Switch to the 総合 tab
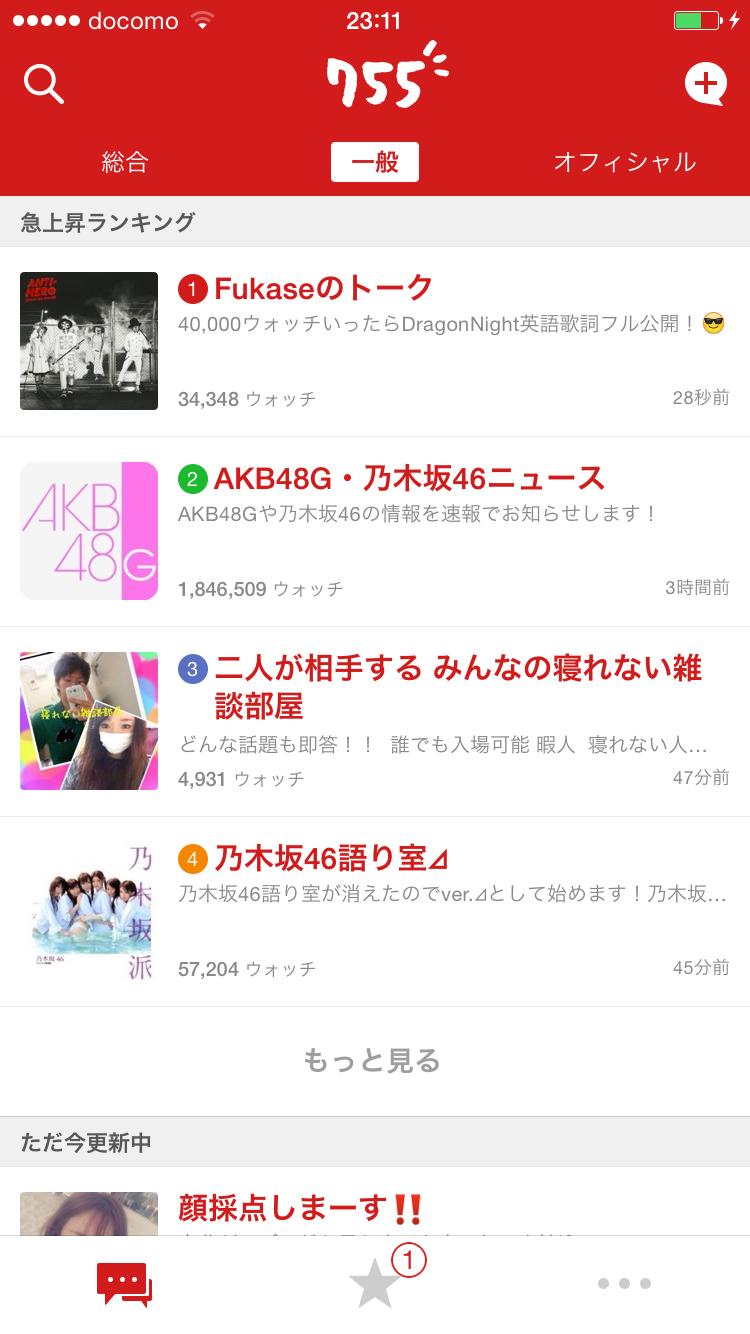Viewport: 750px width, 1334px height. pos(125,162)
